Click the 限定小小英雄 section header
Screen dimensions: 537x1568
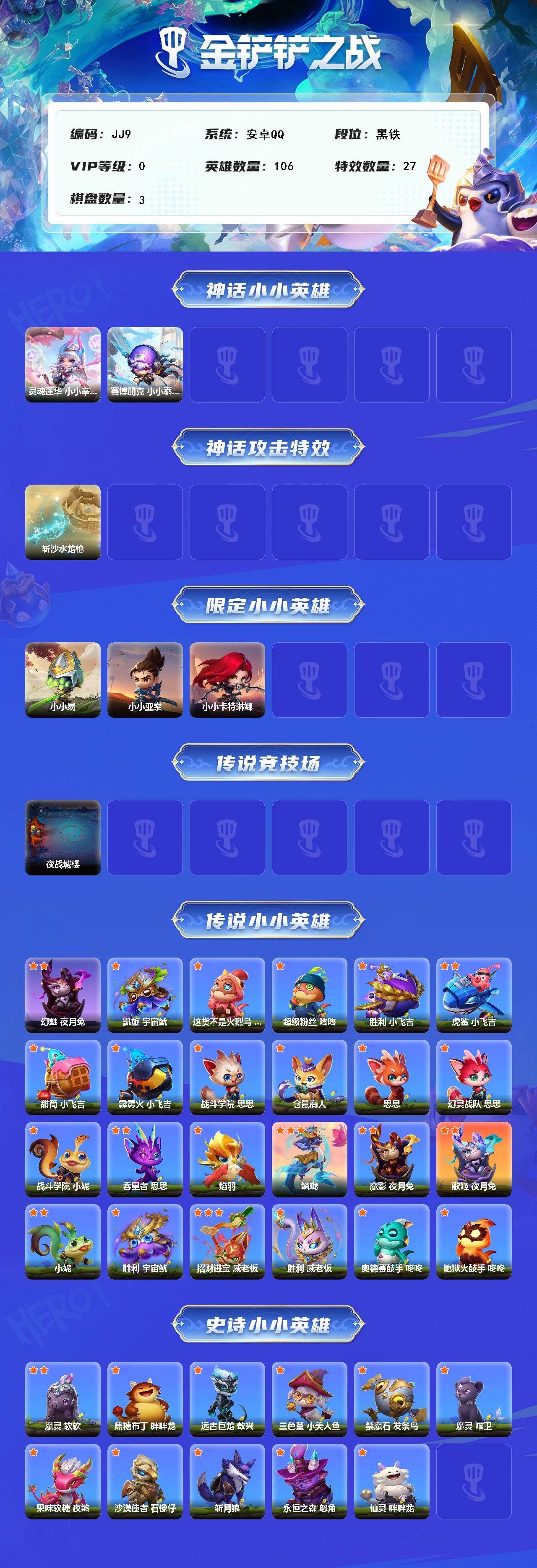coord(268,606)
